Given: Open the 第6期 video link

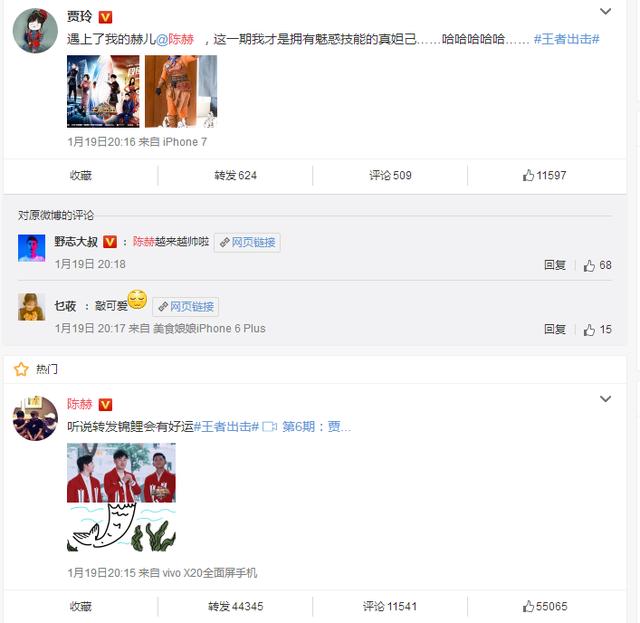Looking at the screenshot, I should click(x=309, y=427).
